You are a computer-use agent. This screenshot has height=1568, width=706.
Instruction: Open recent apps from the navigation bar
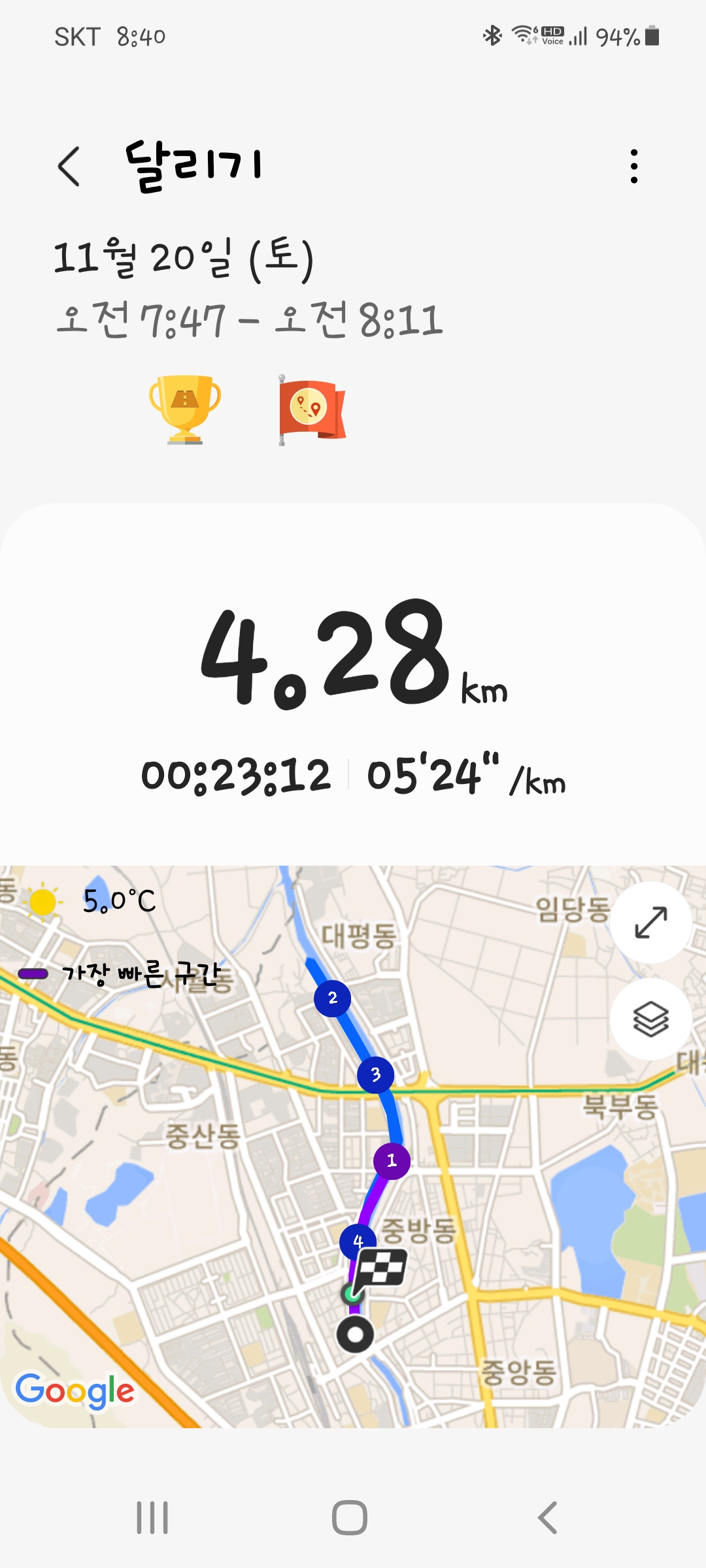coord(152,1518)
